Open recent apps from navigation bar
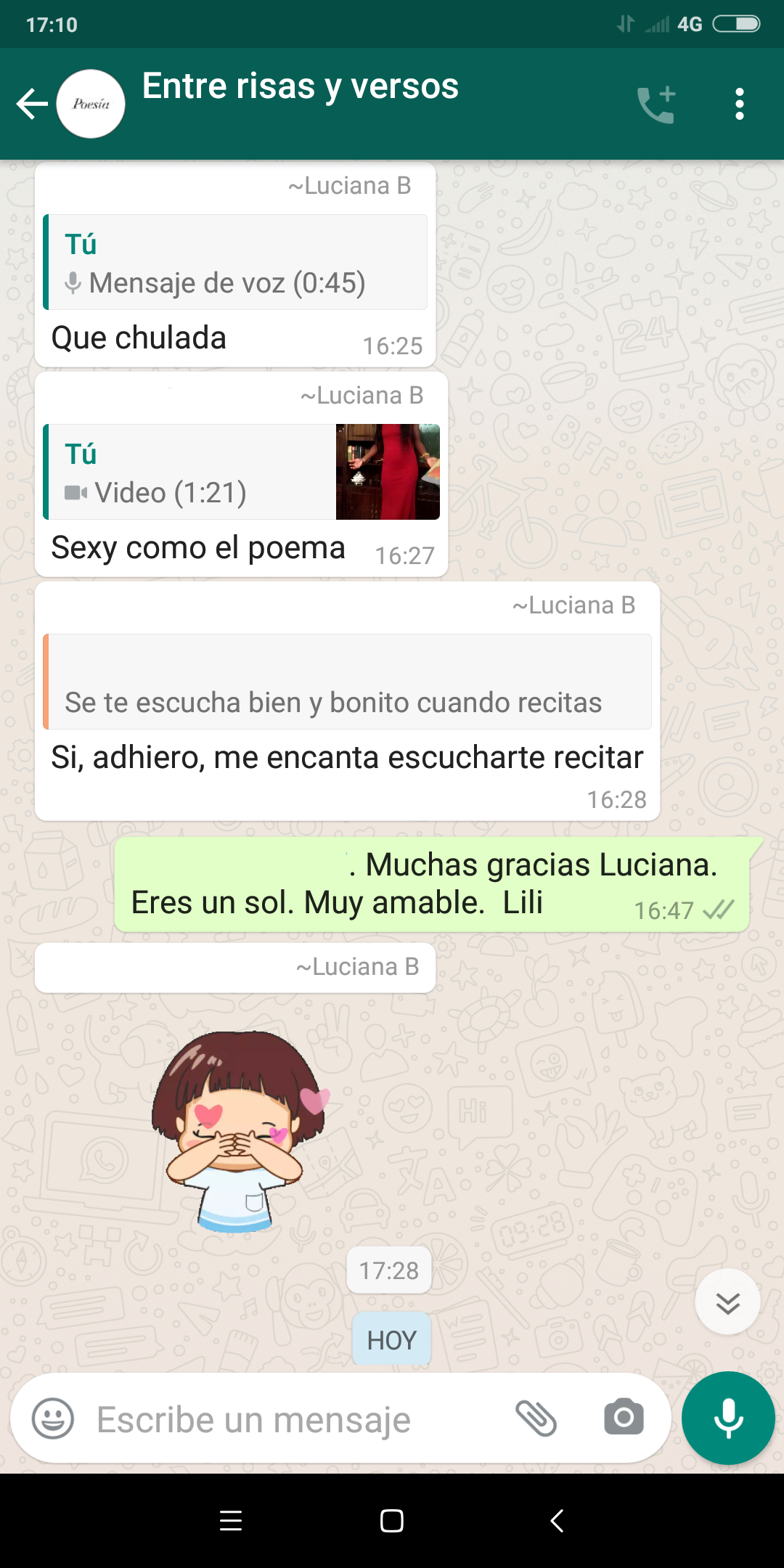The width and height of the screenshot is (784, 1568). (x=231, y=1521)
